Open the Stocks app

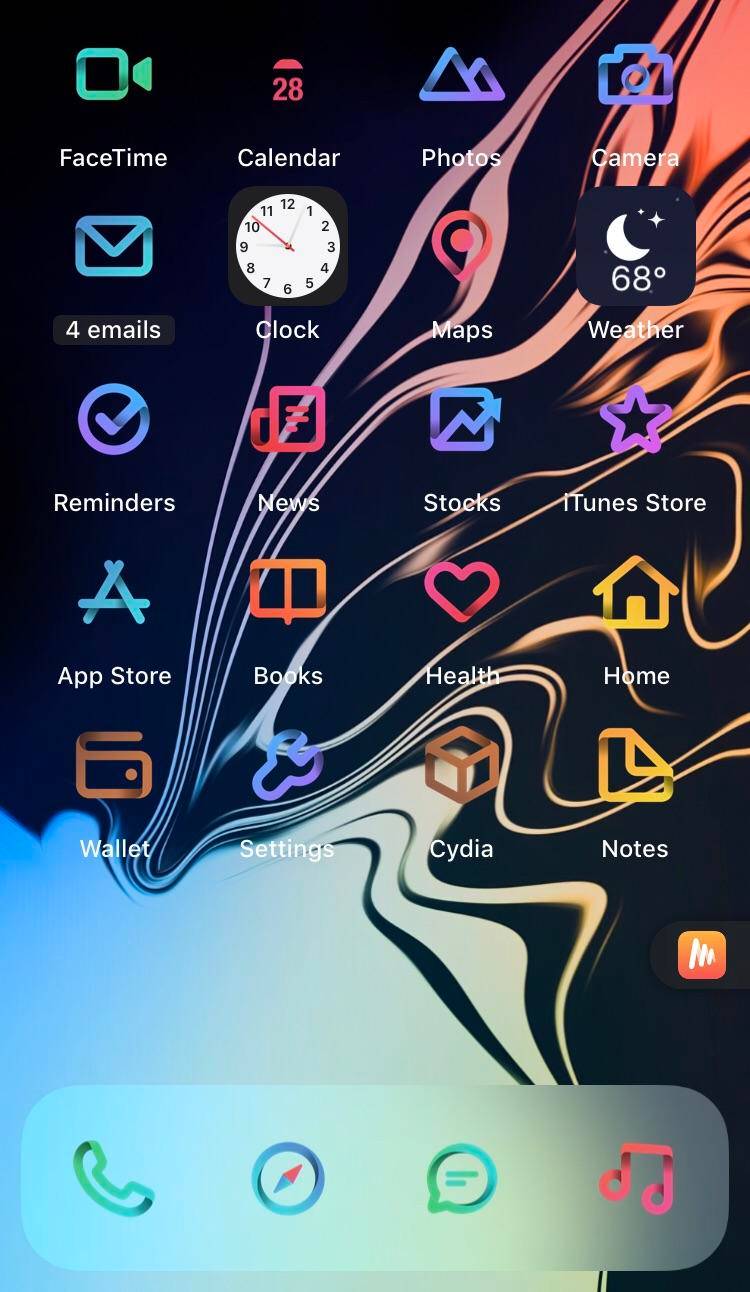coord(461,420)
